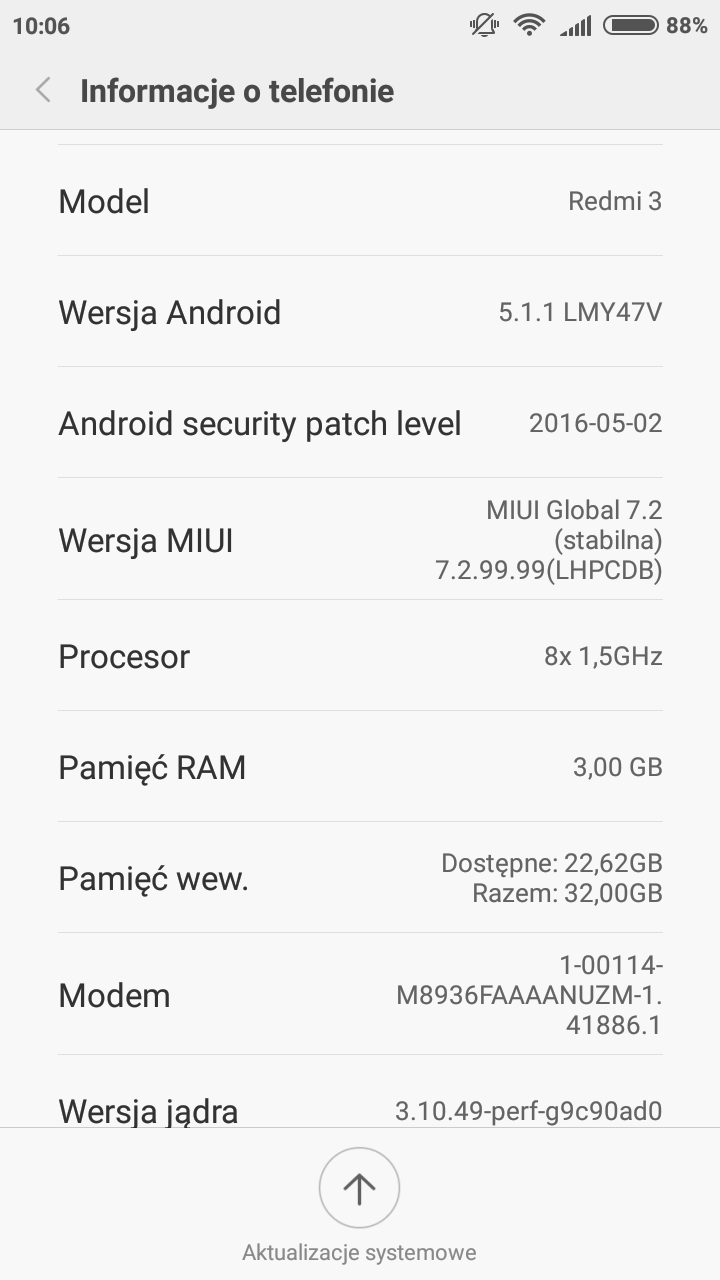Tap the Wersja Android row
The width and height of the screenshot is (720, 1280).
point(360,312)
